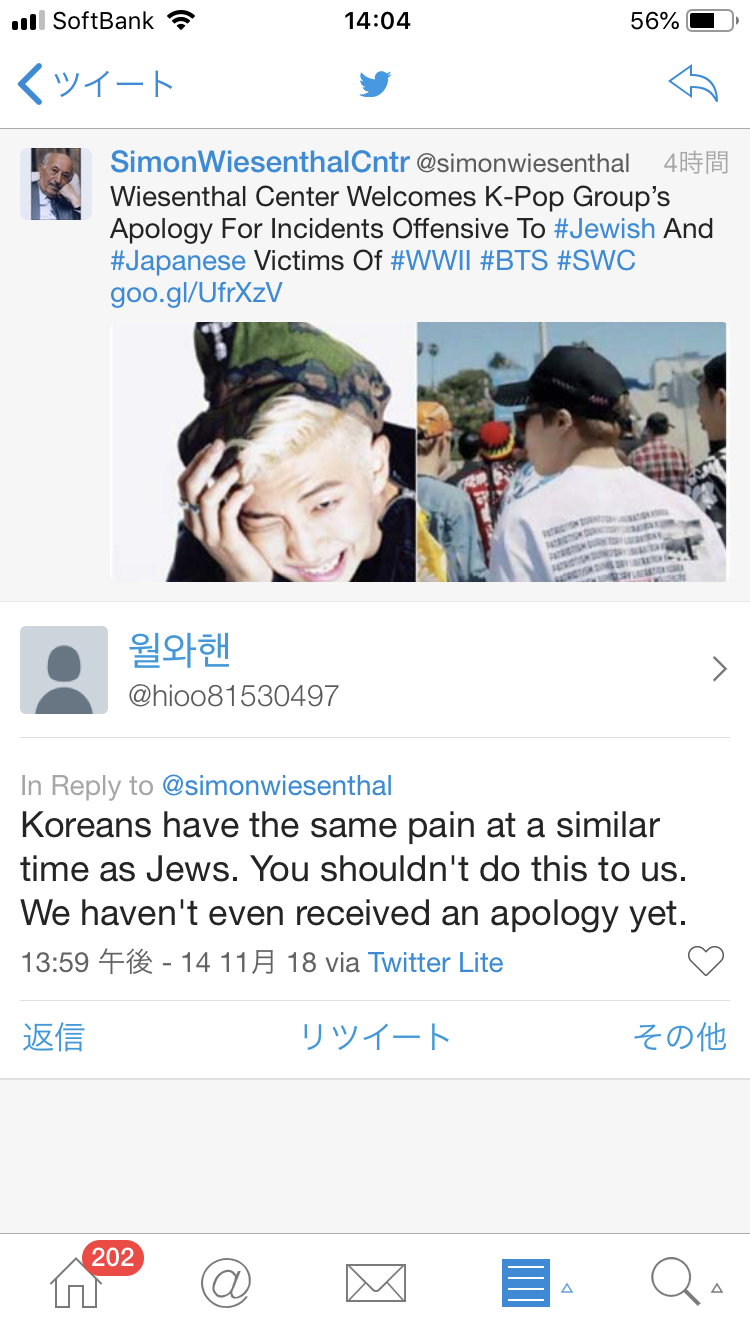Open the search tab
The image size is (750, 1334).
point(675,1282)
